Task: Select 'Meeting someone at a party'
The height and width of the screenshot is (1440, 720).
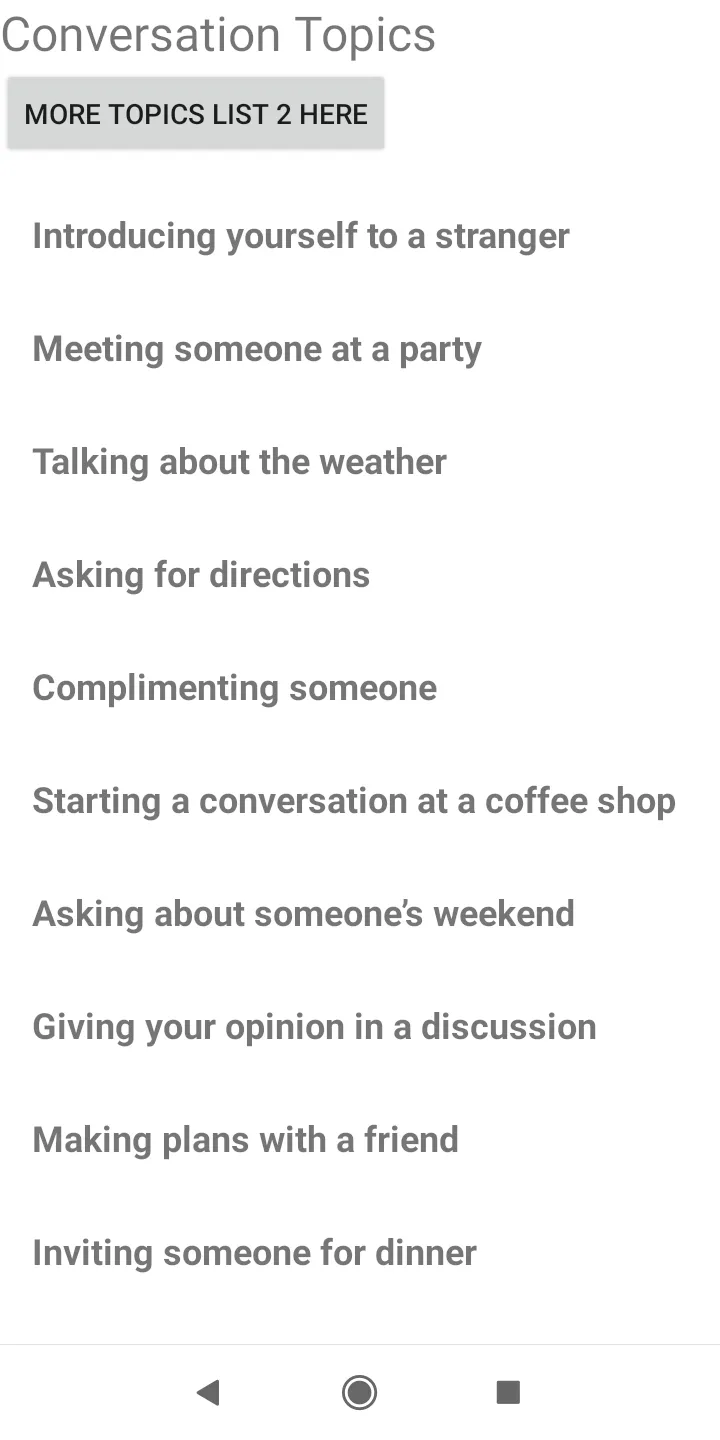Action: 257,350
